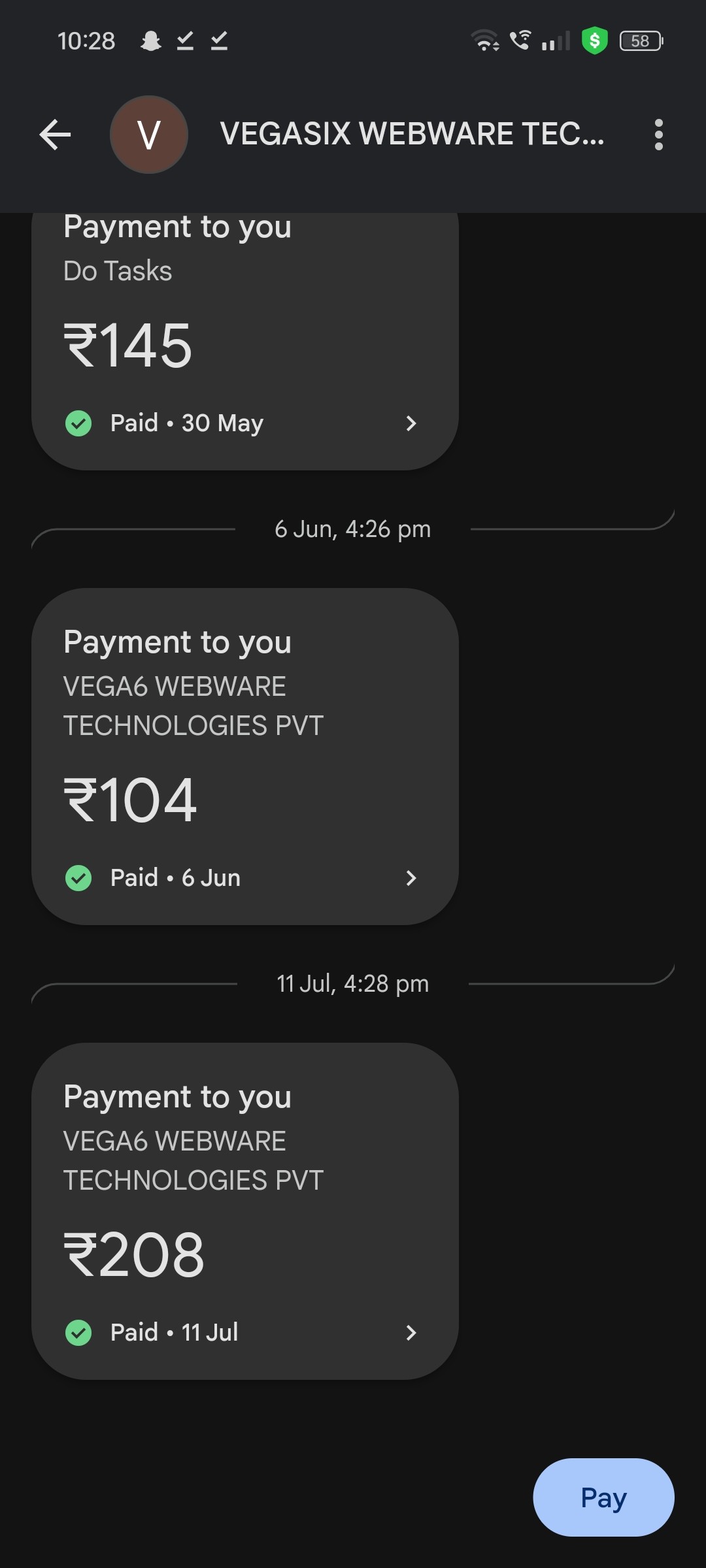The width and height of the screenshot is (706, 1568).
Task: Tap the Pay button
Action: click(603, 1497)
